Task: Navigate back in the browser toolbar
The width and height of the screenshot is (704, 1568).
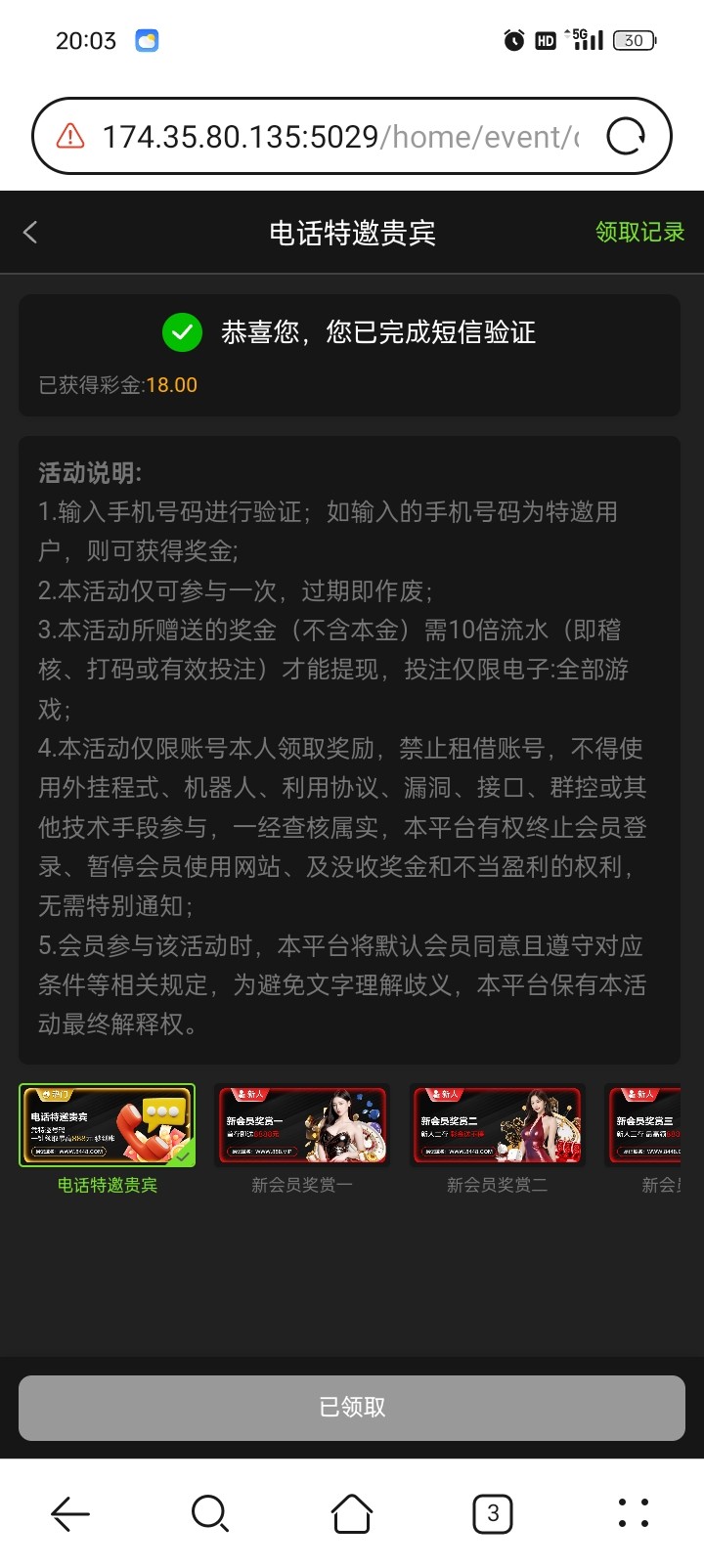Action: 70,1513
